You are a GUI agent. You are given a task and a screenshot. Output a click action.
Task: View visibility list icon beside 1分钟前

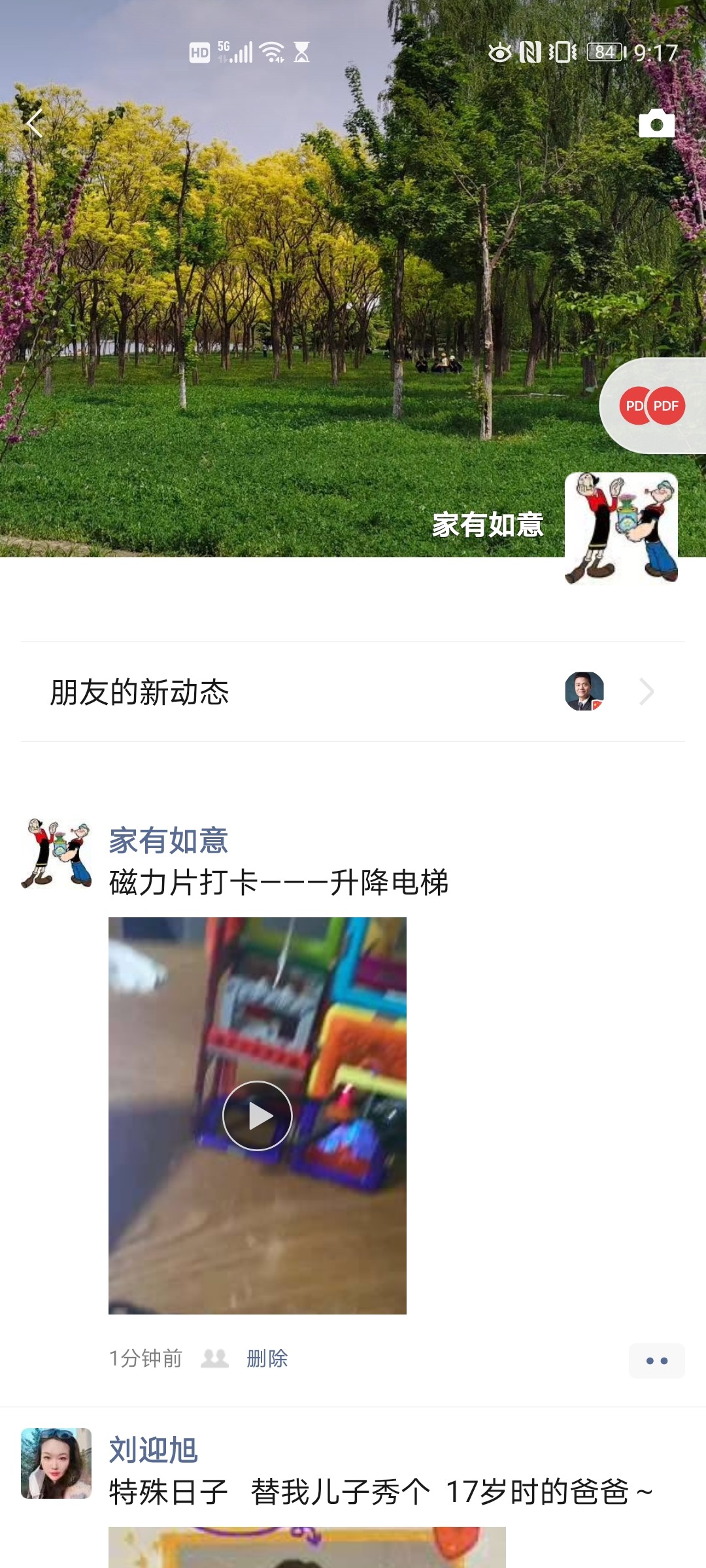coord(214,1358)
